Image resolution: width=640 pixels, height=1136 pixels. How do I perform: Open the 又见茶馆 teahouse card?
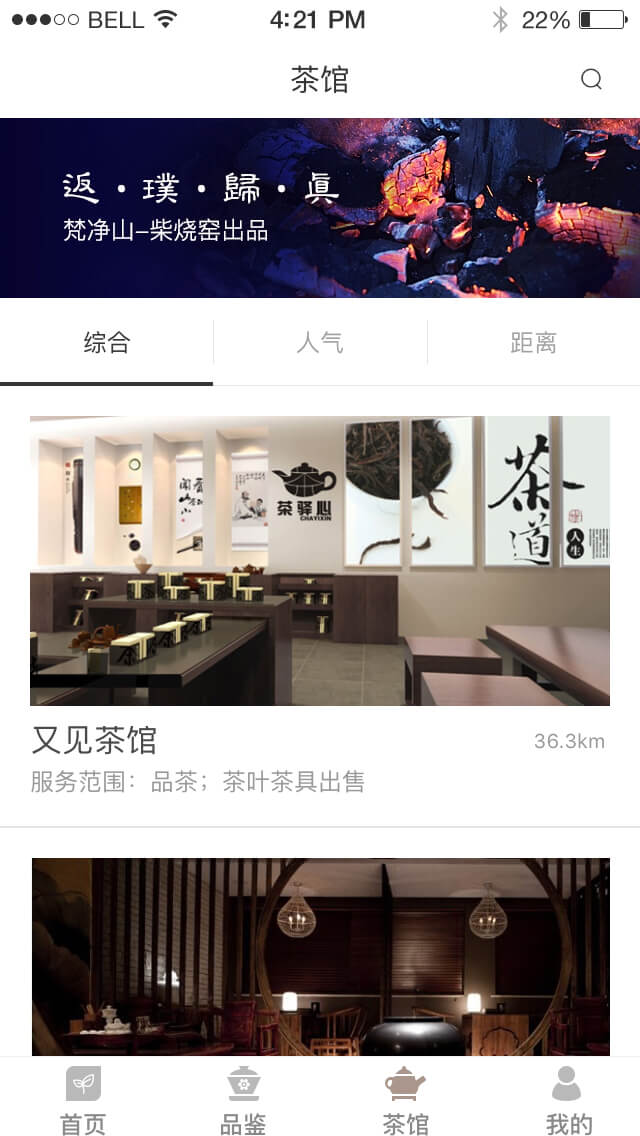(320, 600)
